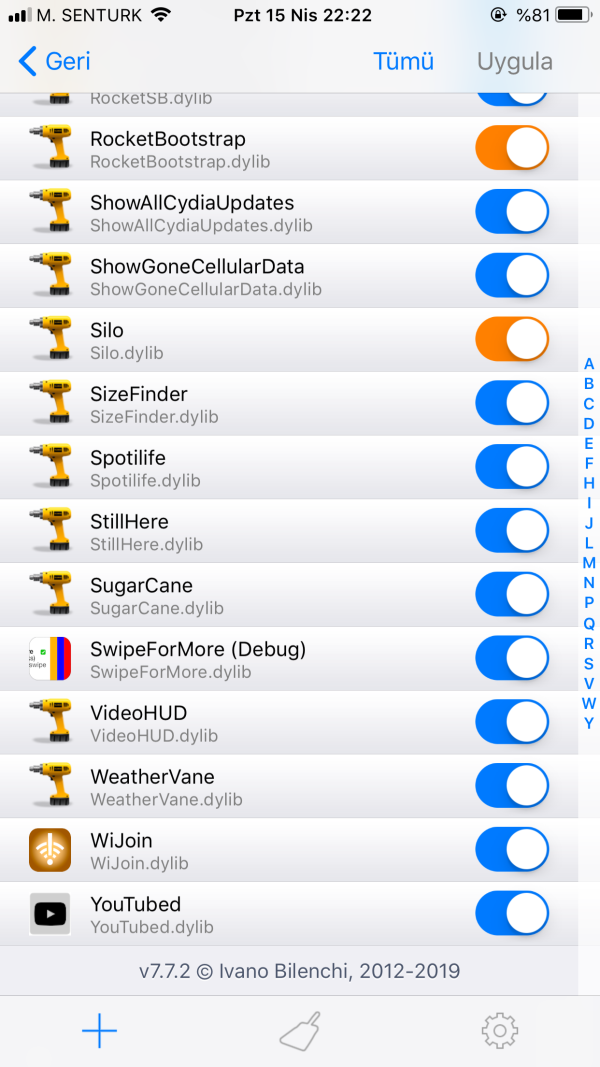Image resolution: width=600 pixels, height=1067 pixels.
Task: Disable SugarCane tweak
Action: (512, 595)
